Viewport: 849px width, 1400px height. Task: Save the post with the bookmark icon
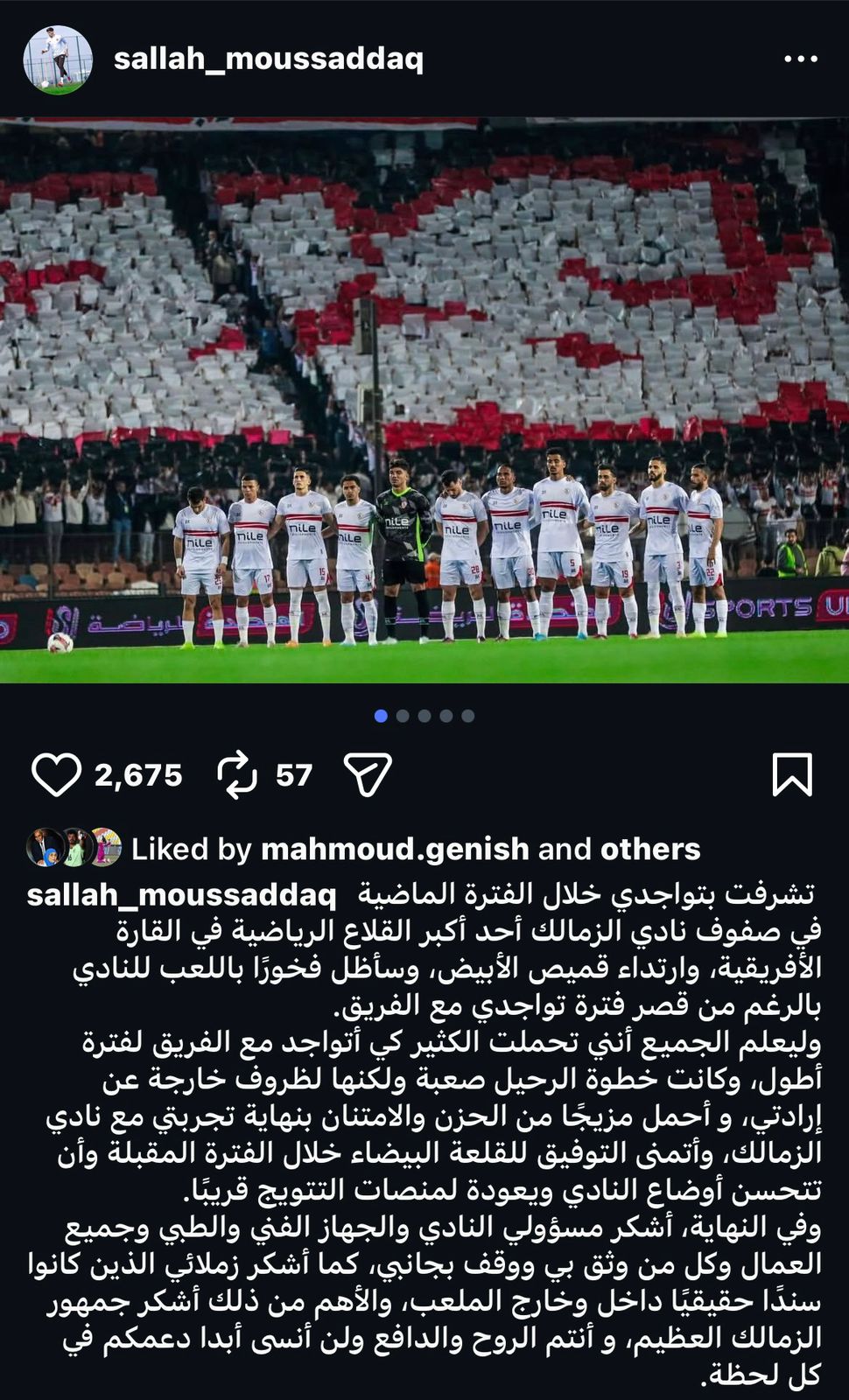point(792,774)
